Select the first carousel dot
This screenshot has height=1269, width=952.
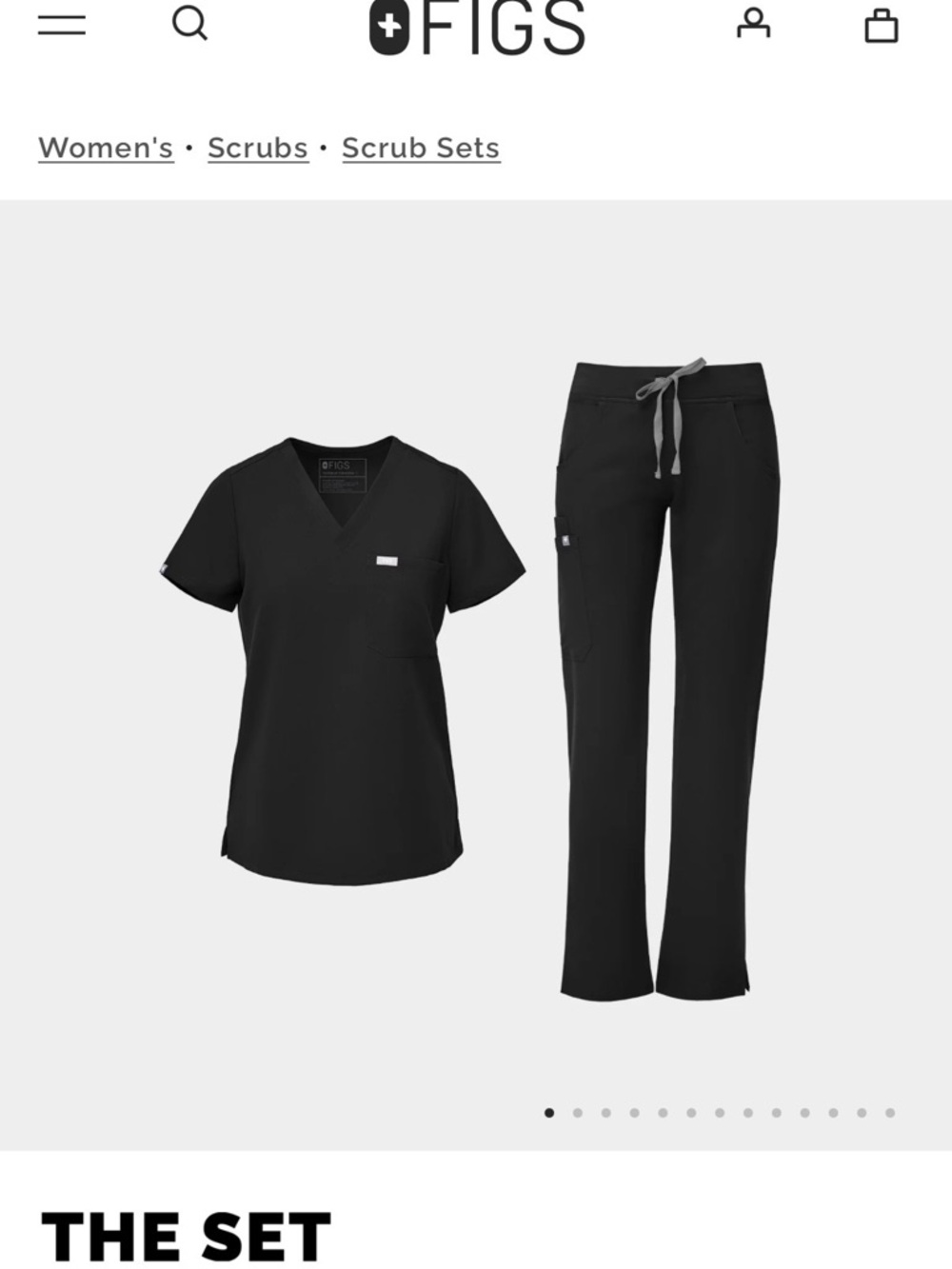pyautogui.click(x=550, y=1111)
